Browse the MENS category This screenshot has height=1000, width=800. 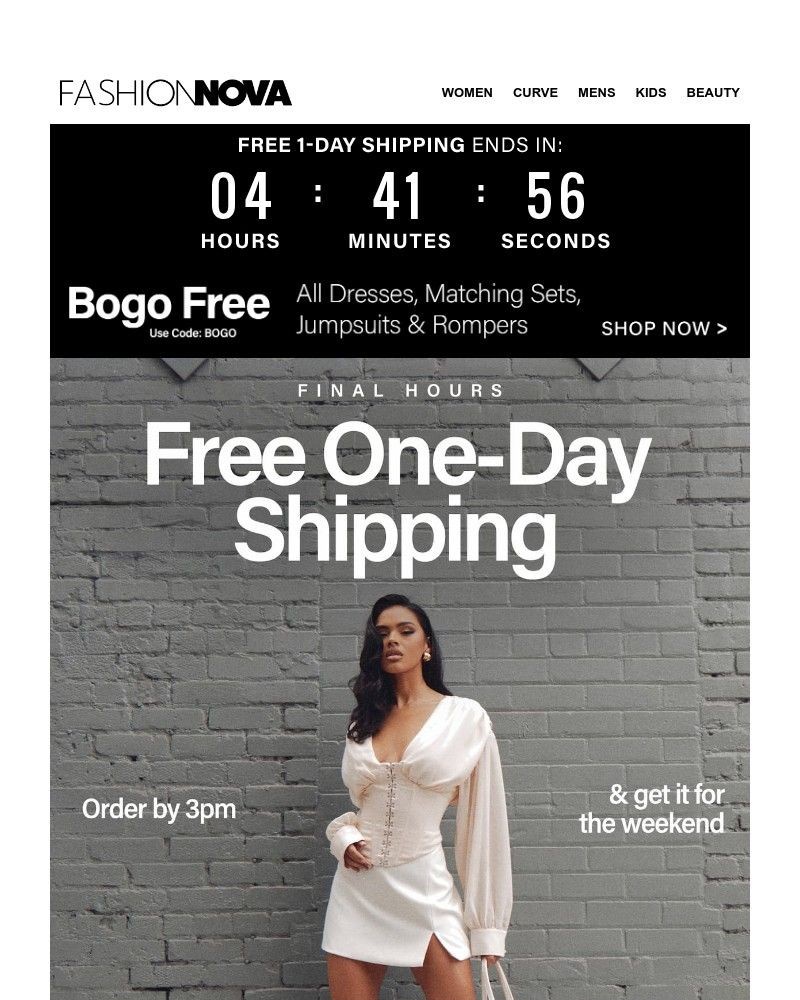pyautogui.click(x=596, y=92)
